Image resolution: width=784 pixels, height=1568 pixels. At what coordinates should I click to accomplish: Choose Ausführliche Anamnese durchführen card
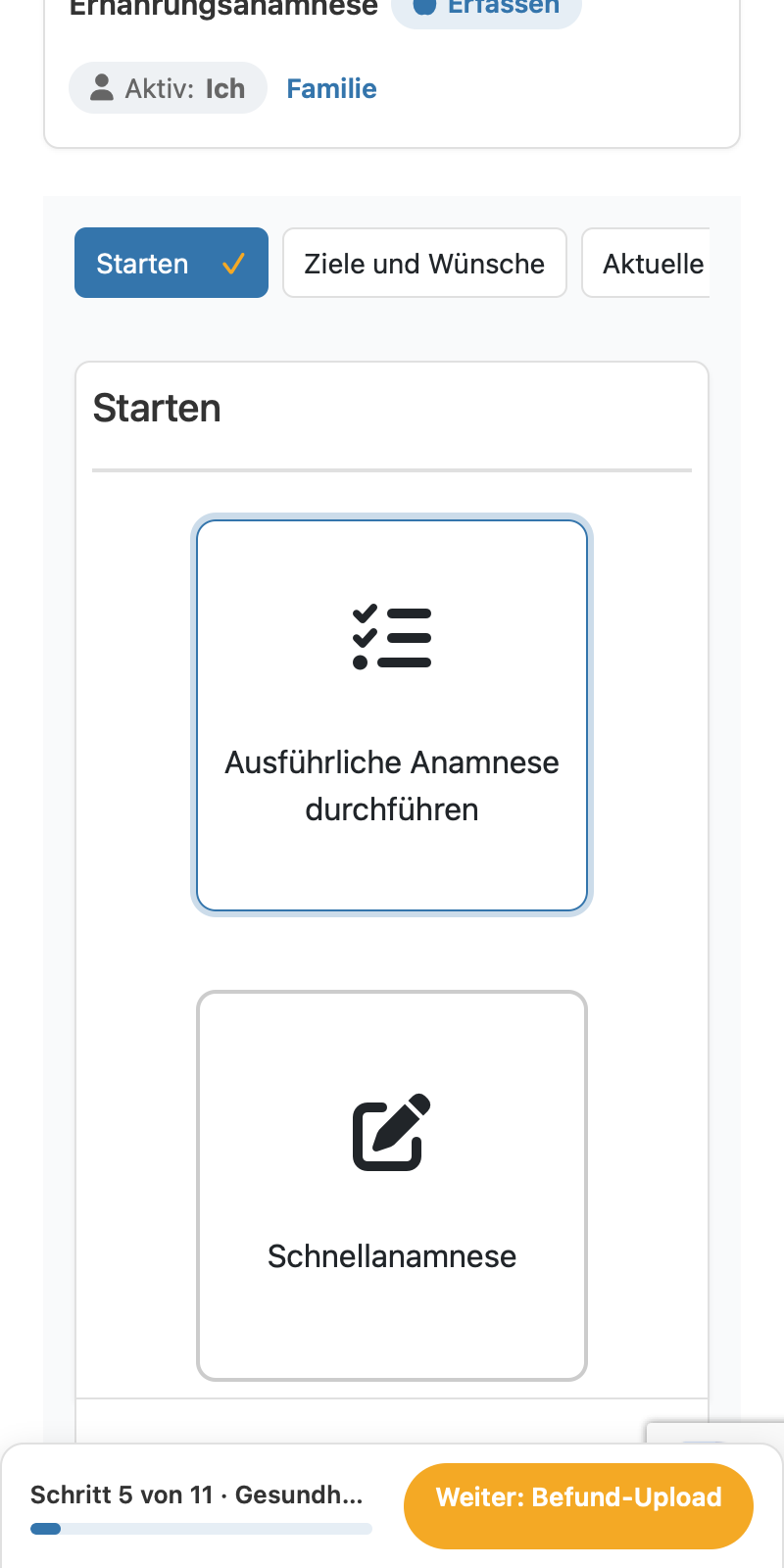coord(392,715)
